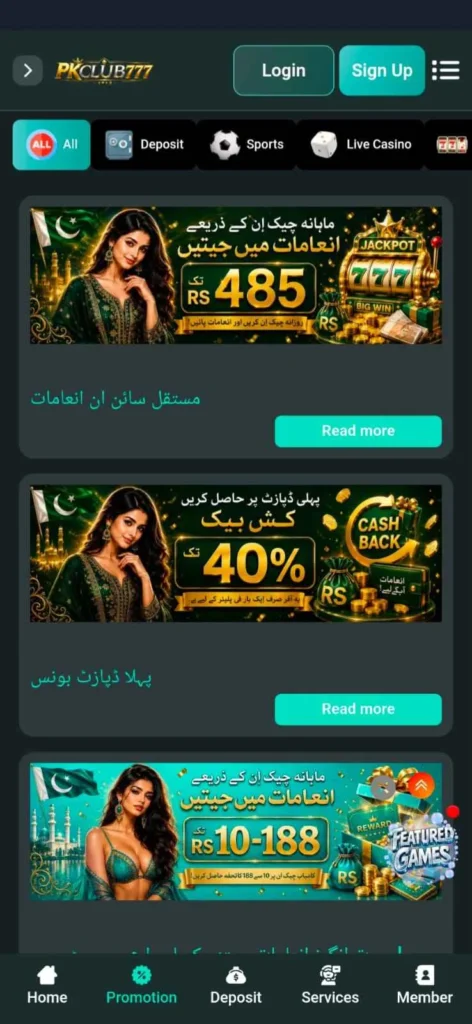Select the slots 777 category chip
This screenshot has height=1024, width=472.
pos(452,144)
